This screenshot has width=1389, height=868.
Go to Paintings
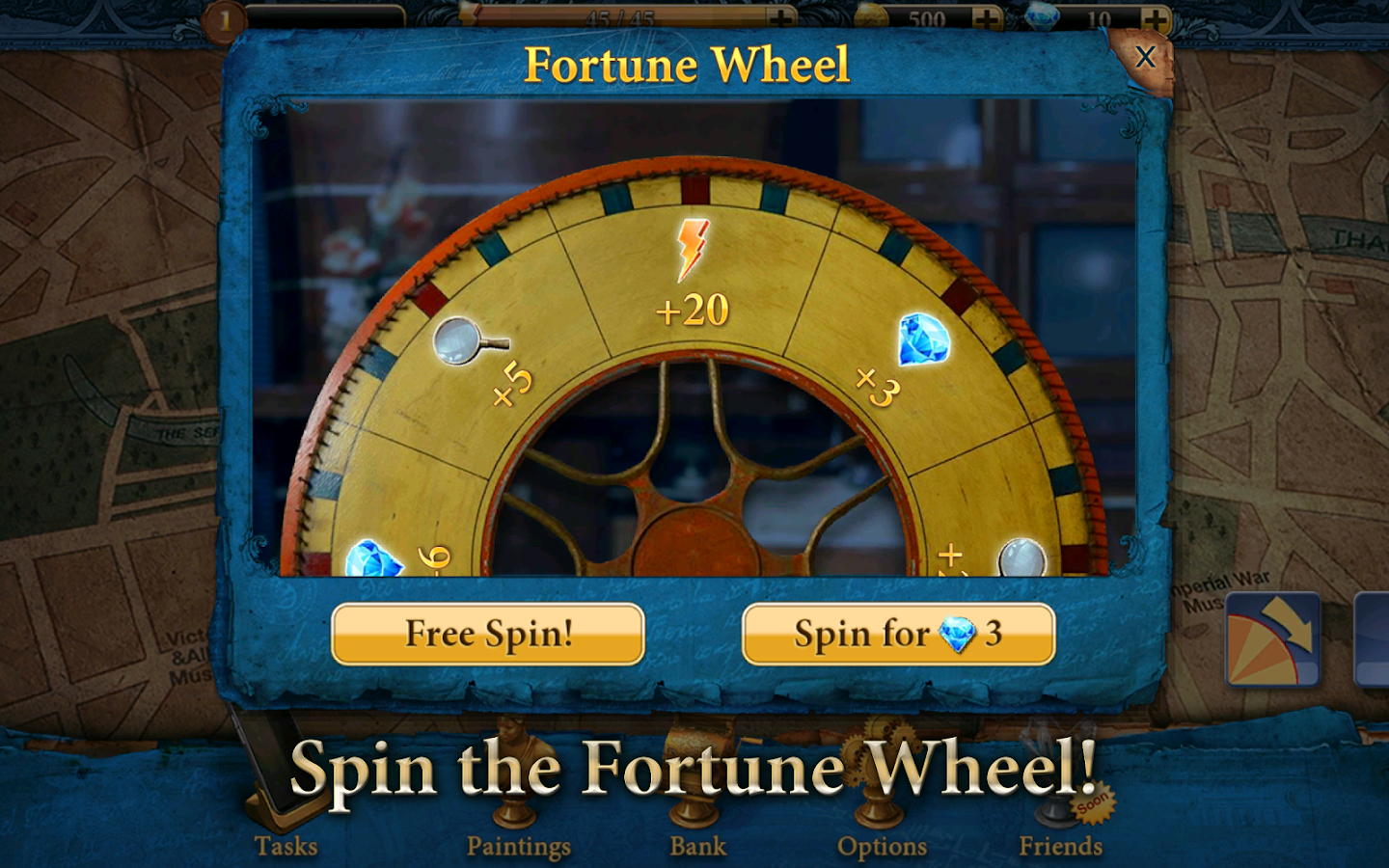pos(519,846)
